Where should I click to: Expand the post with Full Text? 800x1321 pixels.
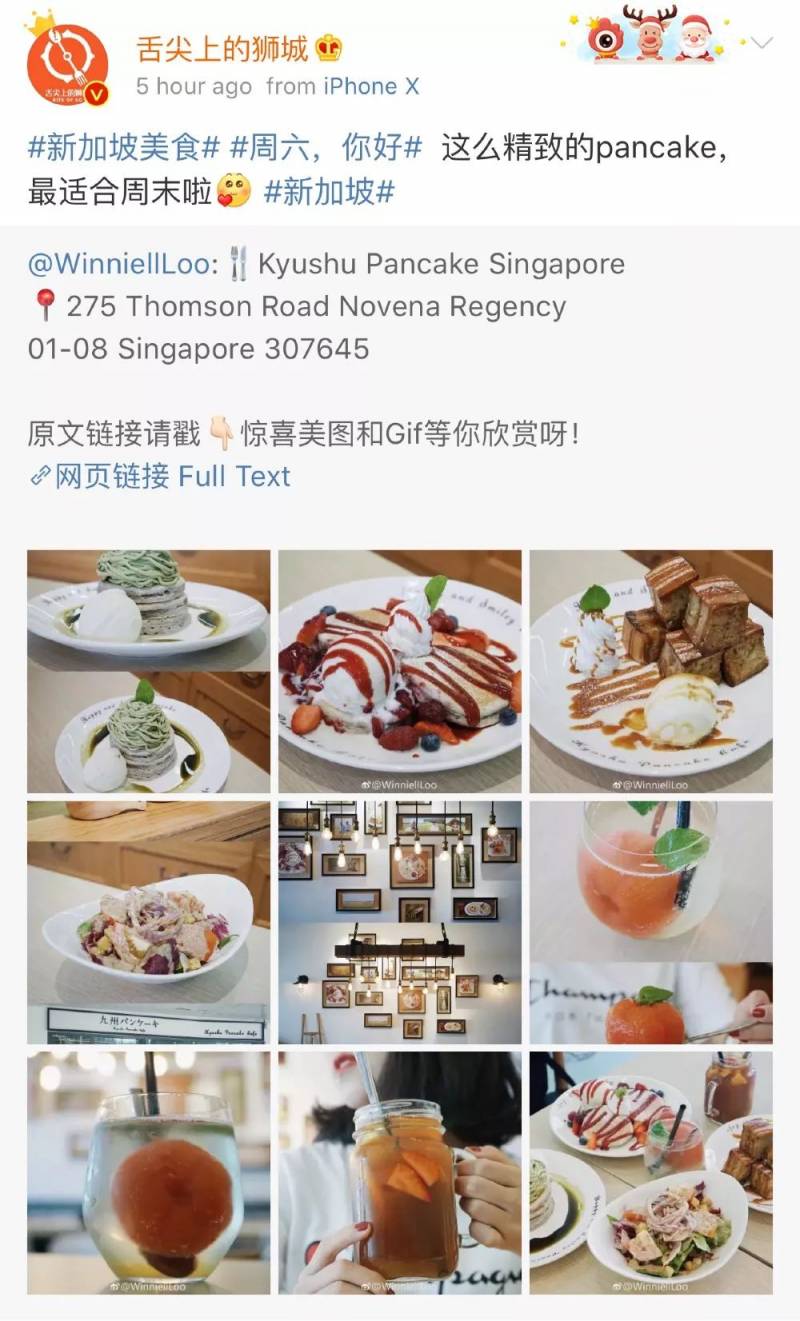point(234,476)
